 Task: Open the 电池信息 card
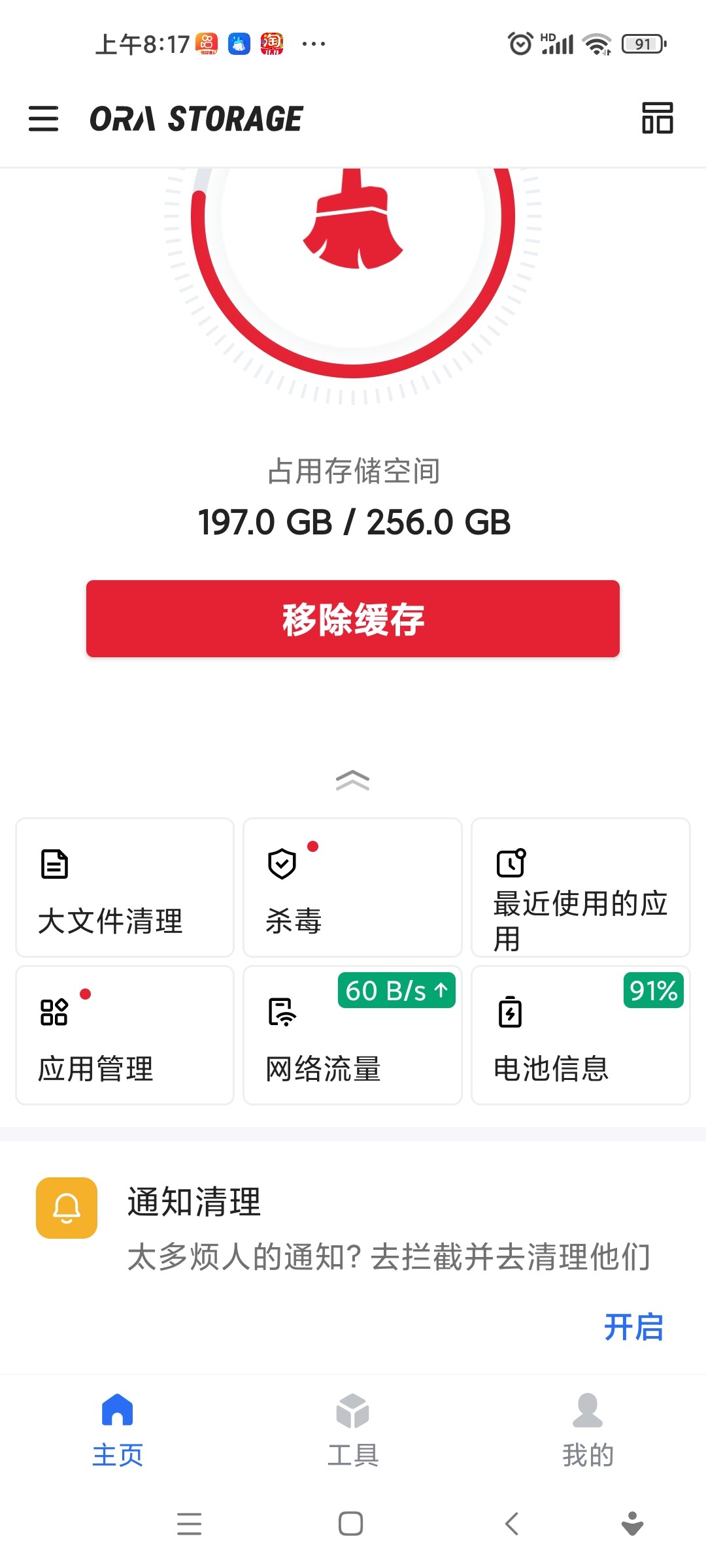tap(580, 1035)
